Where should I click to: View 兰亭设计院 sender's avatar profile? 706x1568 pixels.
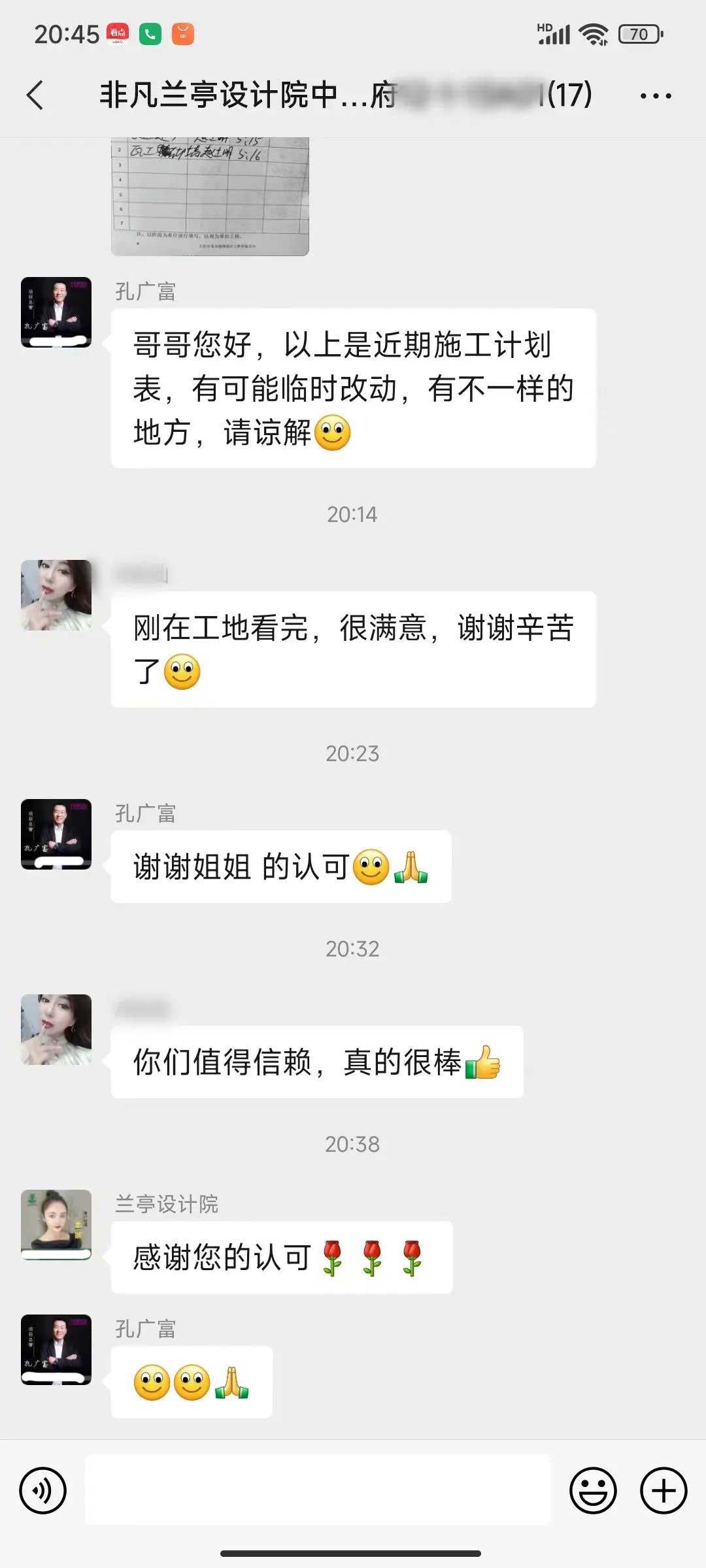tap(56, 1224)
